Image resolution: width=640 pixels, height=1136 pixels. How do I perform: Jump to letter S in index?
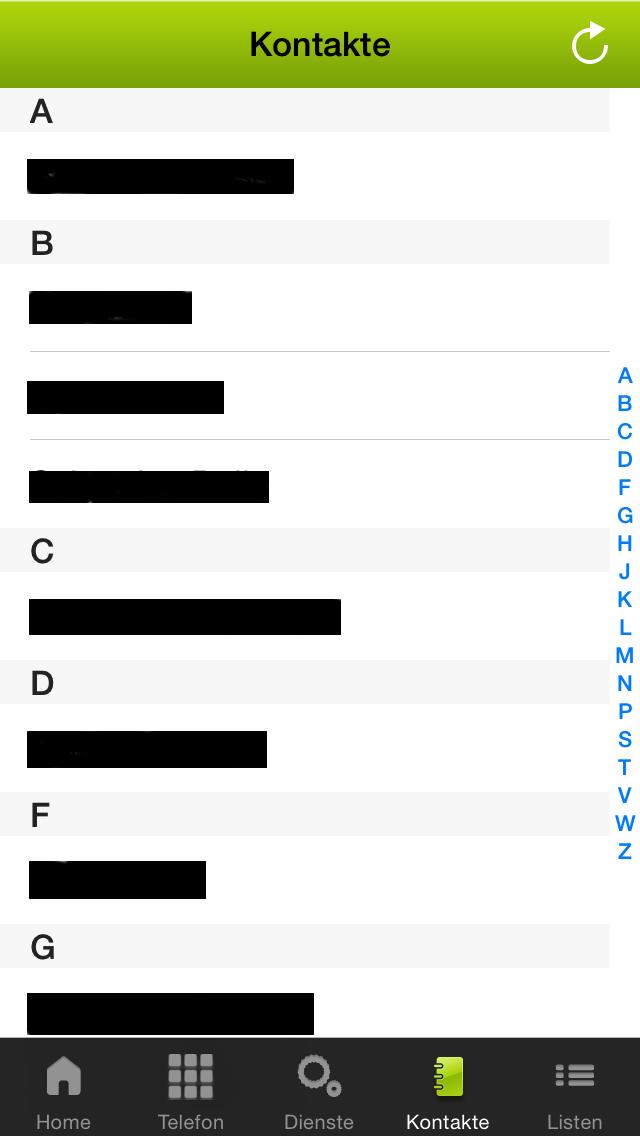point(624,740)
